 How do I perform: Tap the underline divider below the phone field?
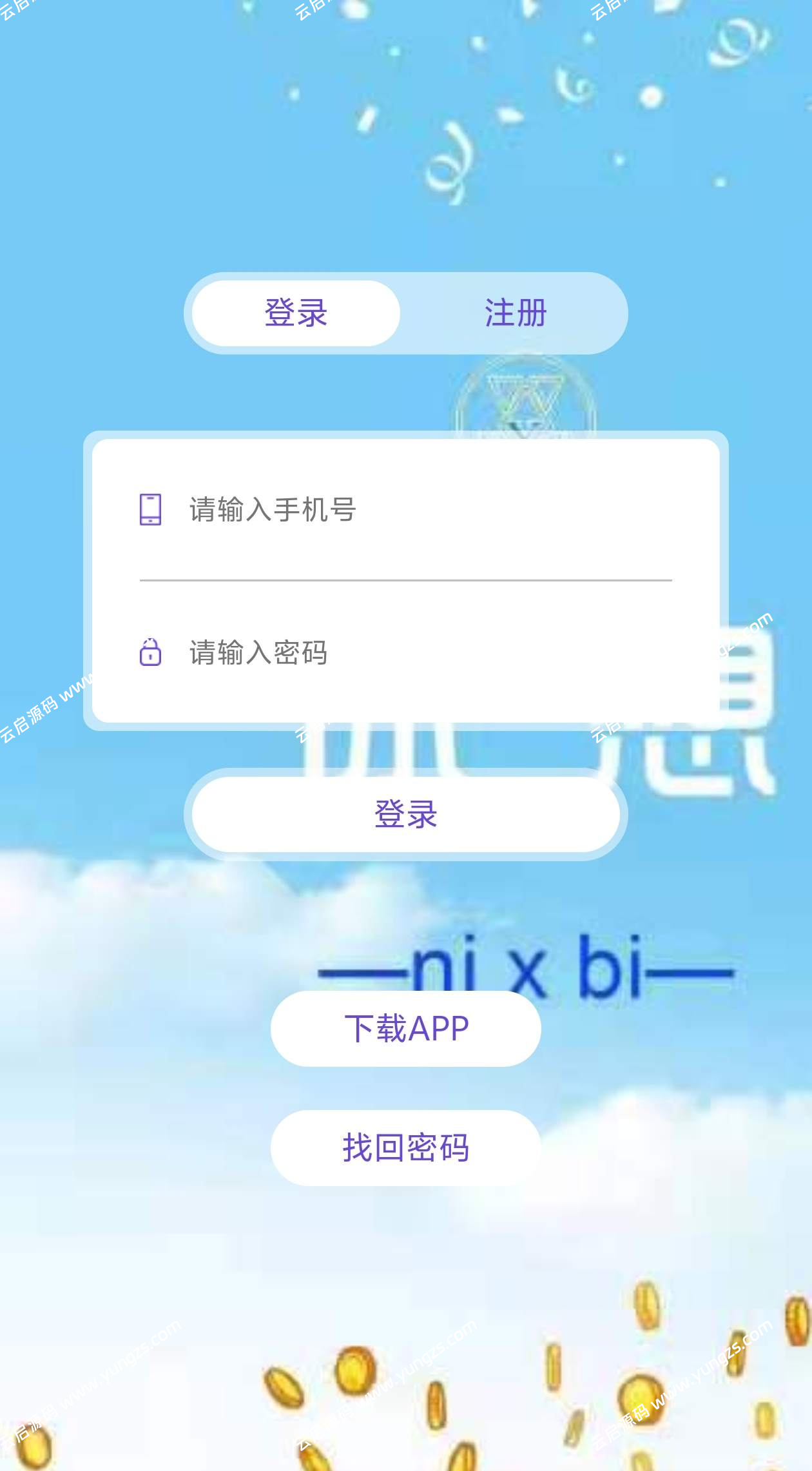(406, 579)
